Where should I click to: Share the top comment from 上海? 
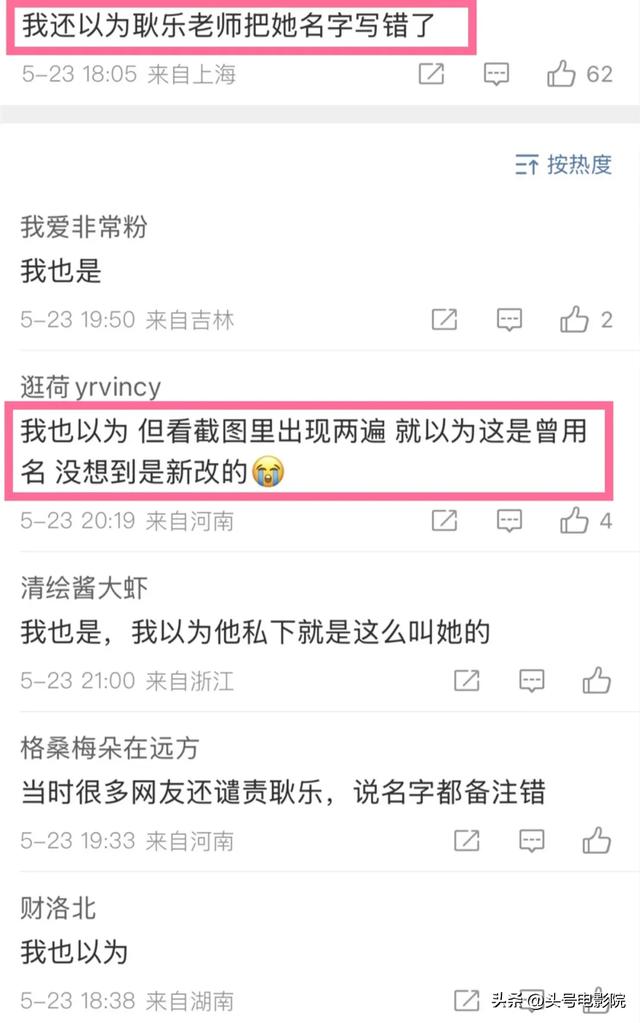pyautogui.click(x=431, y=73)
